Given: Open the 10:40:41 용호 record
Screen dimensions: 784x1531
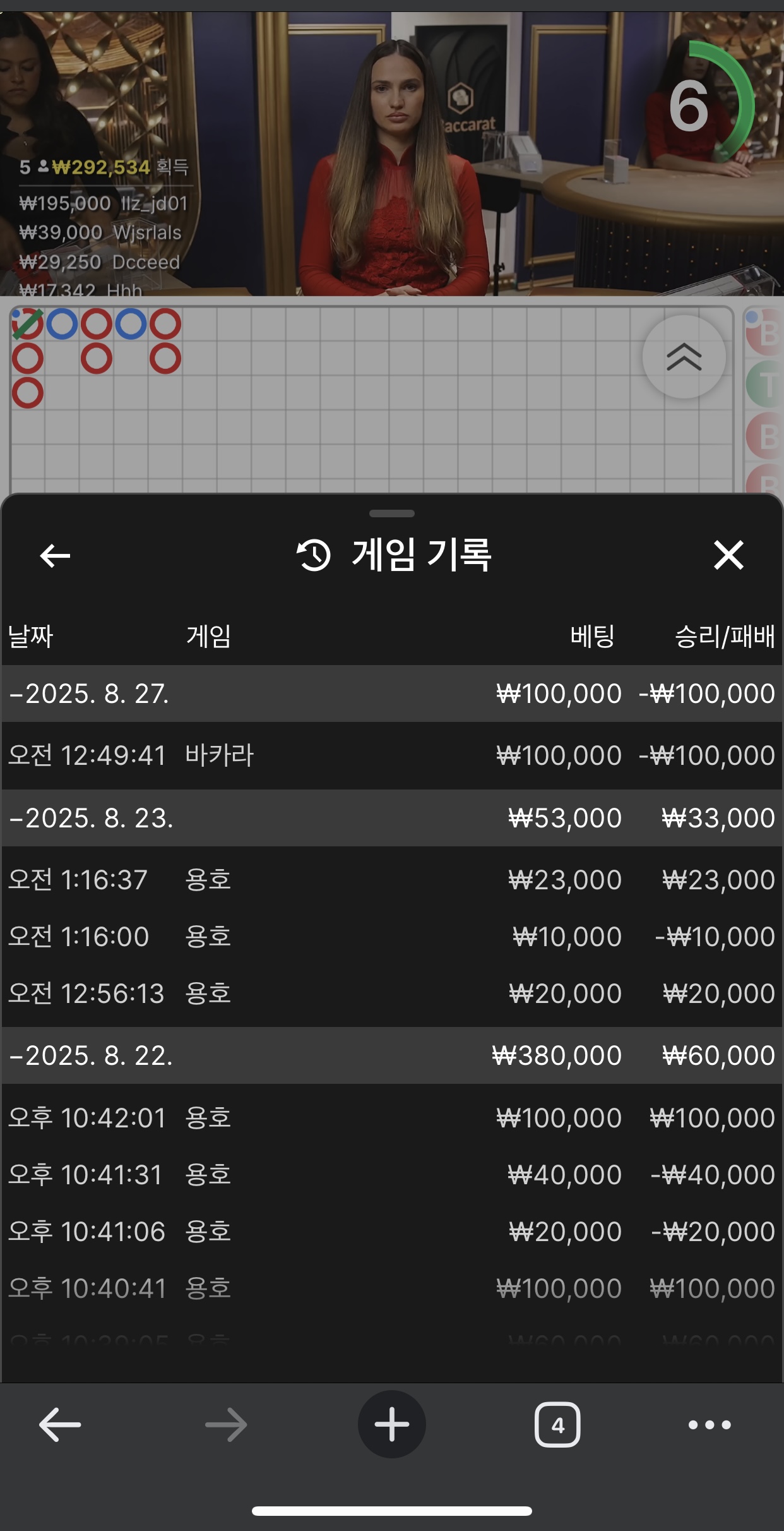Looking at the screenshot, I should coord(392,1288).
